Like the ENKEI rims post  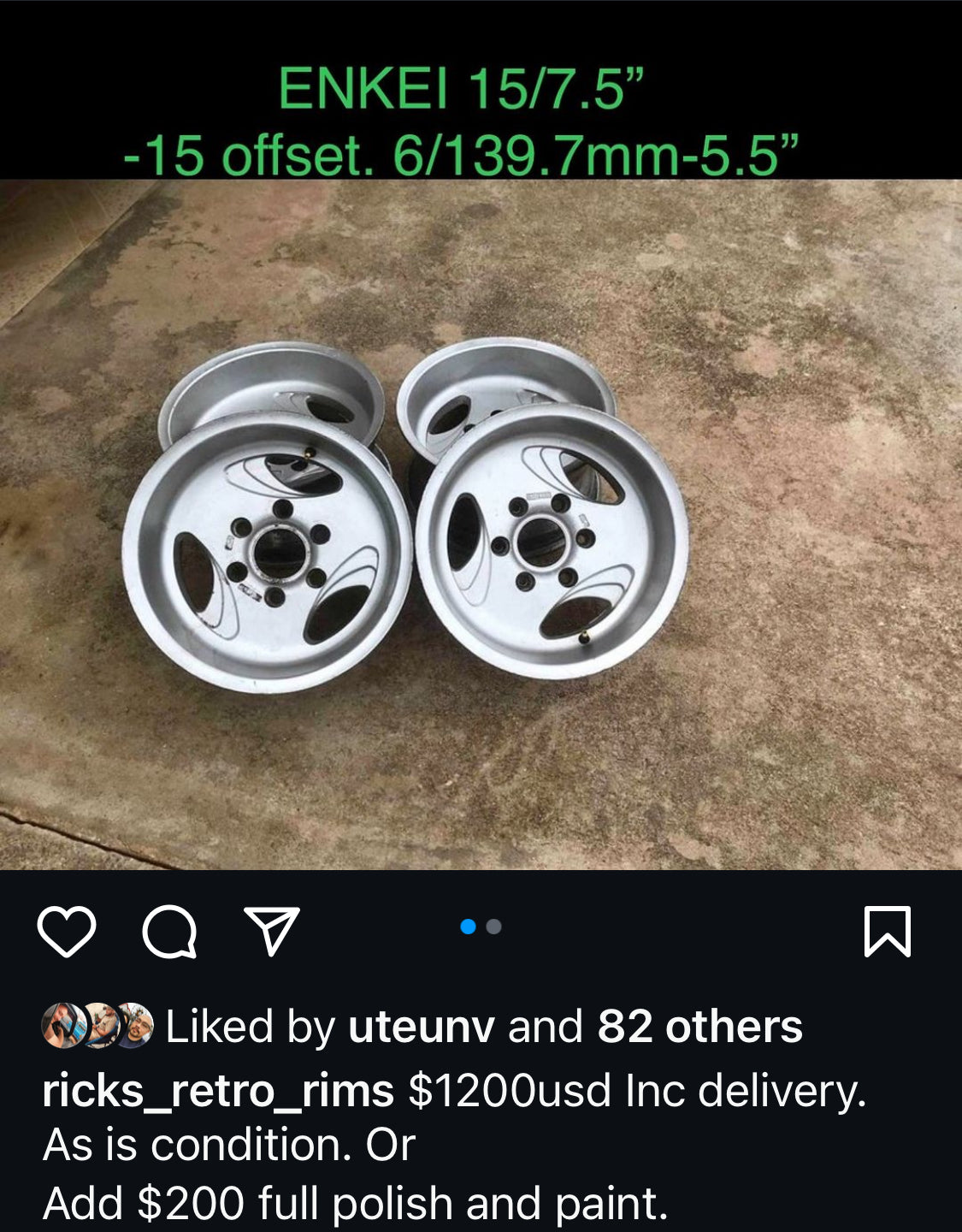pos(67,932)
